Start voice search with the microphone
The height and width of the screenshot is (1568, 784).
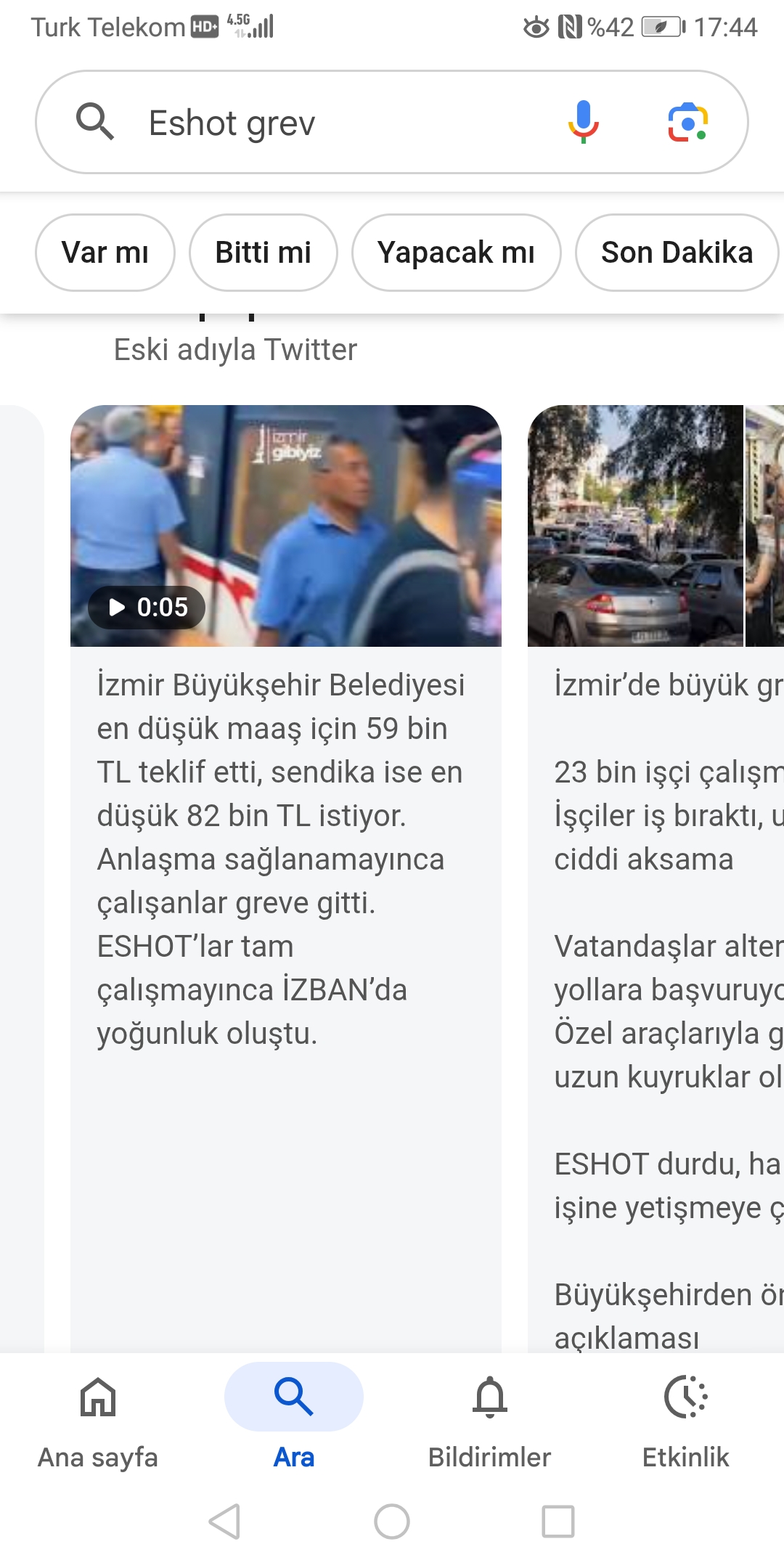[x=583, y=122]
